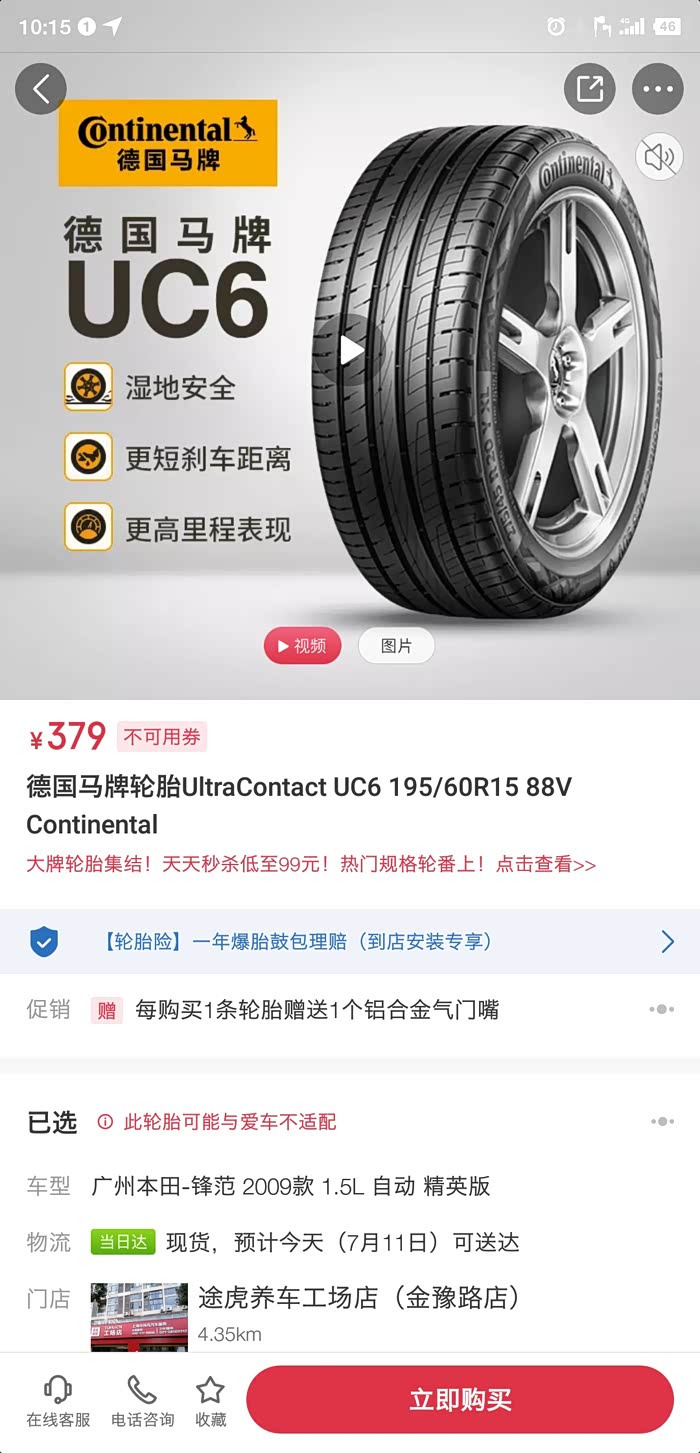Open the 轮胎险 insurance details
The height and width of the screenshot is (1453, 700).
click(x=350, y=941)
